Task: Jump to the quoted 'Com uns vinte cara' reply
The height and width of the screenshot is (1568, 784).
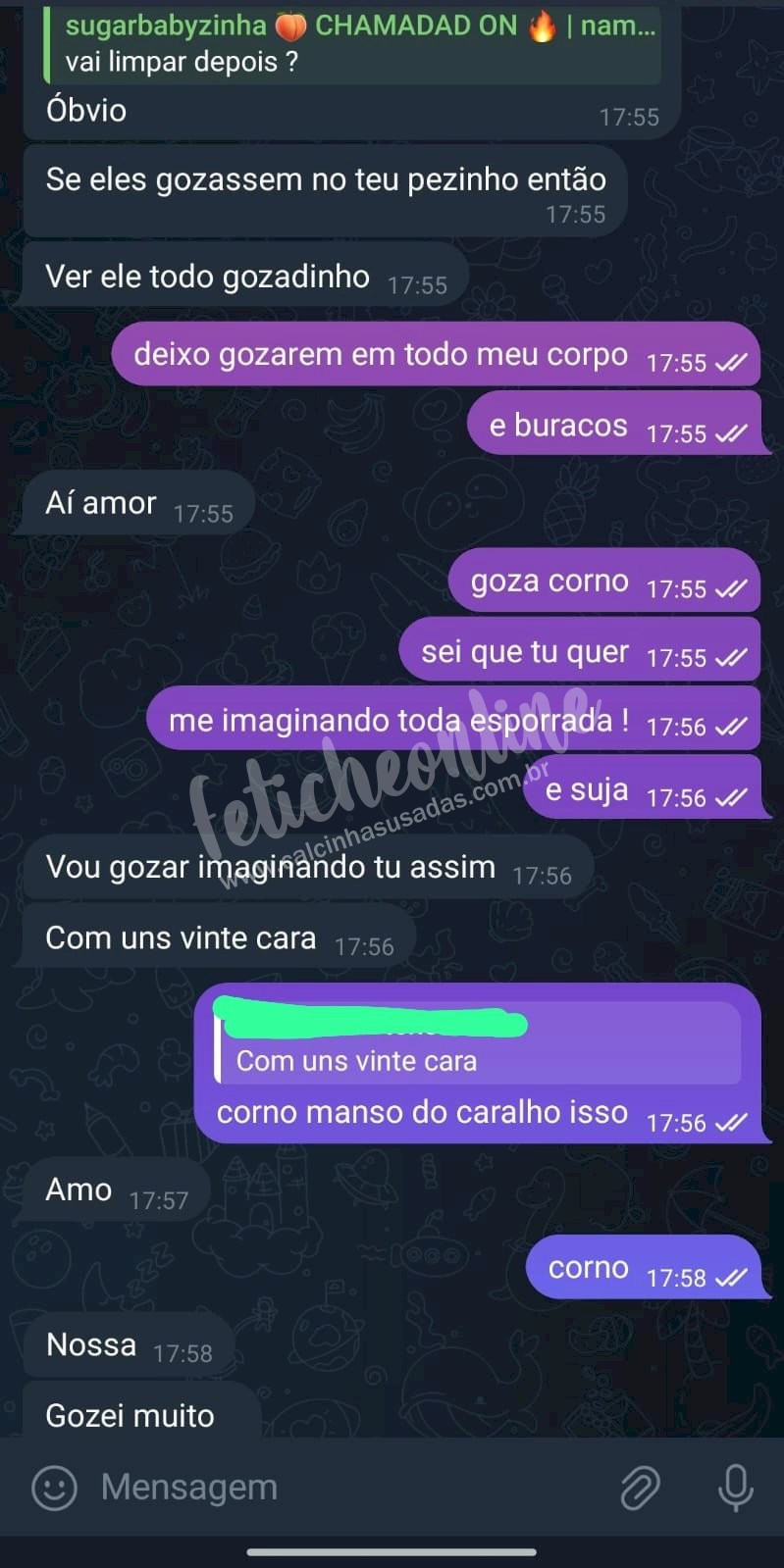Action: coord(478,1042)
